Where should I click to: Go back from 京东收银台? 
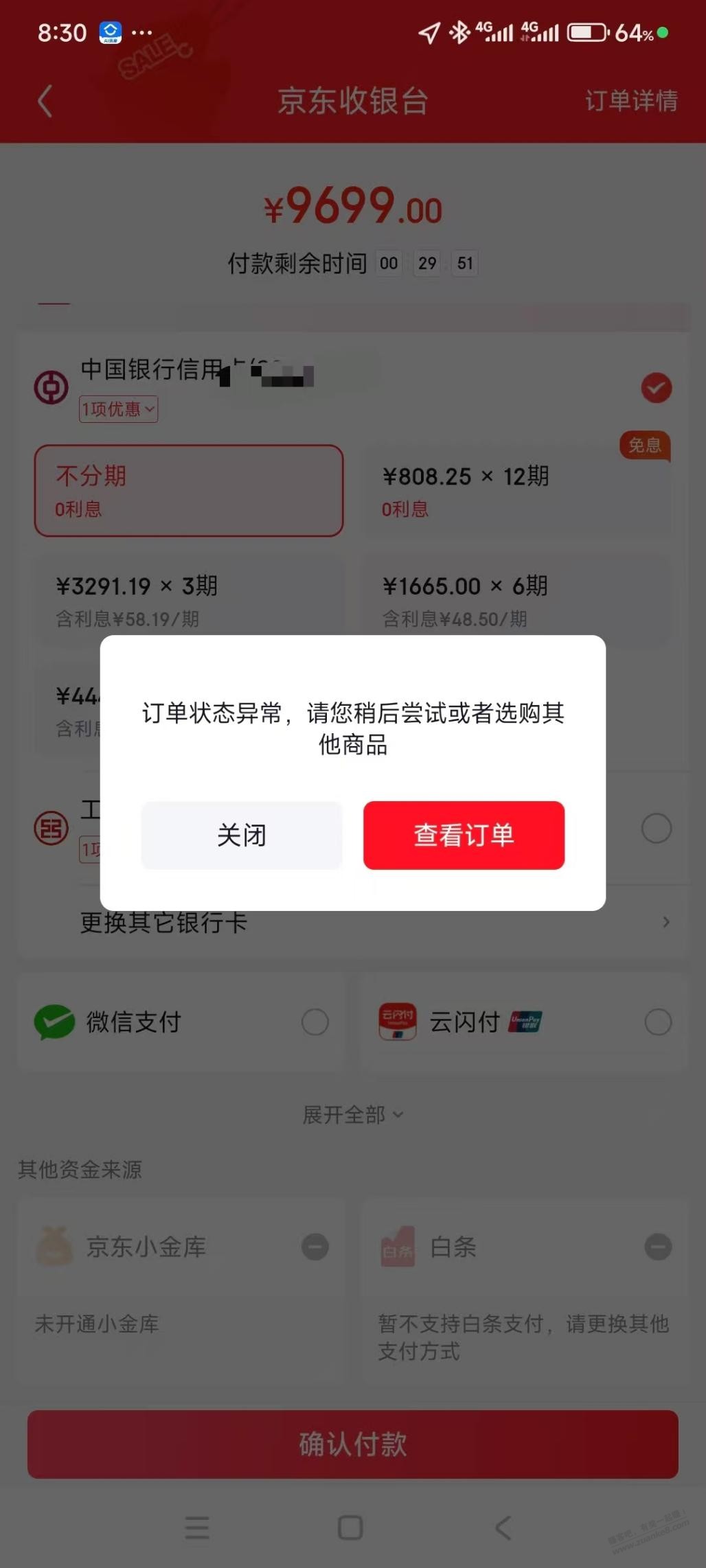[45, 102]
